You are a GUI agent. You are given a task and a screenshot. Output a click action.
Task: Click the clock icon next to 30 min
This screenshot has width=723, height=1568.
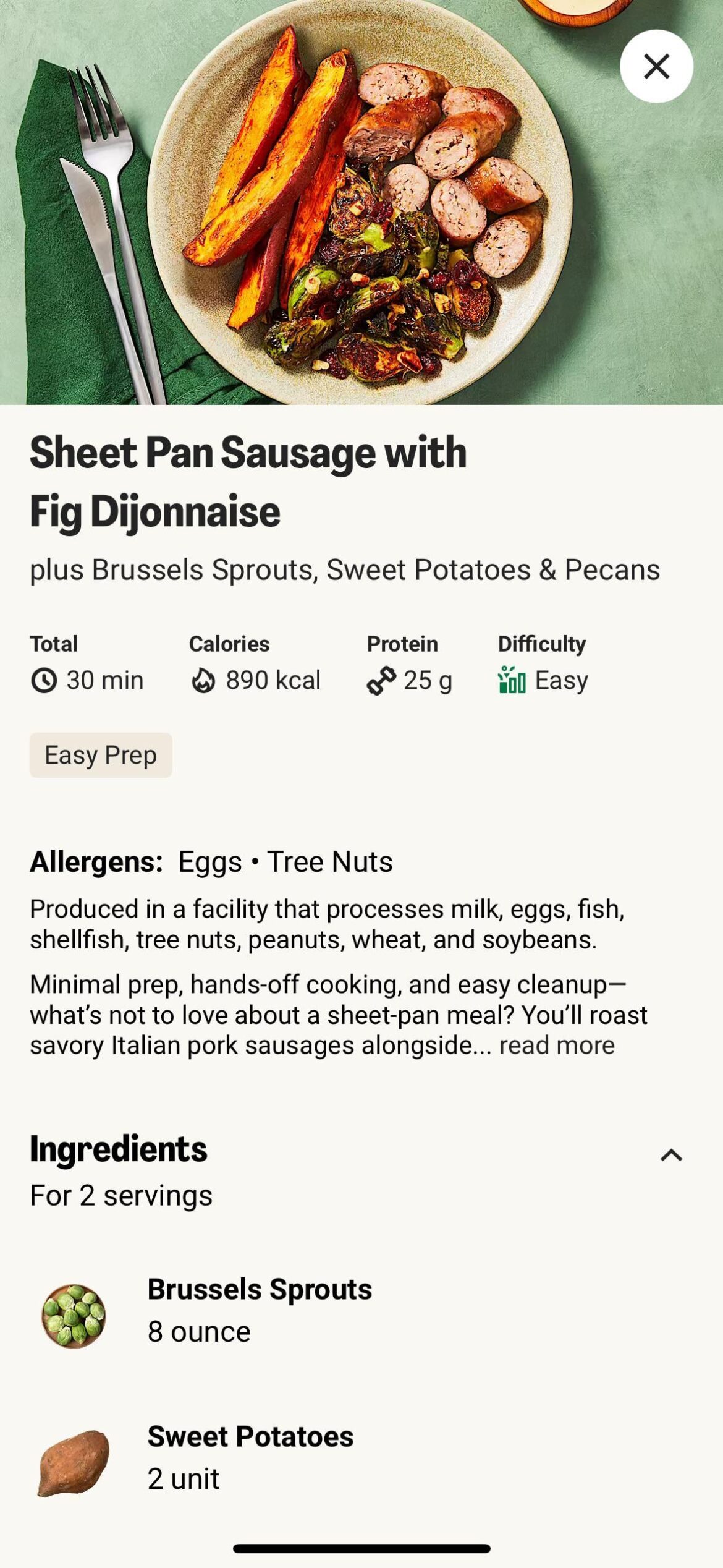click(x=44, y=680)
